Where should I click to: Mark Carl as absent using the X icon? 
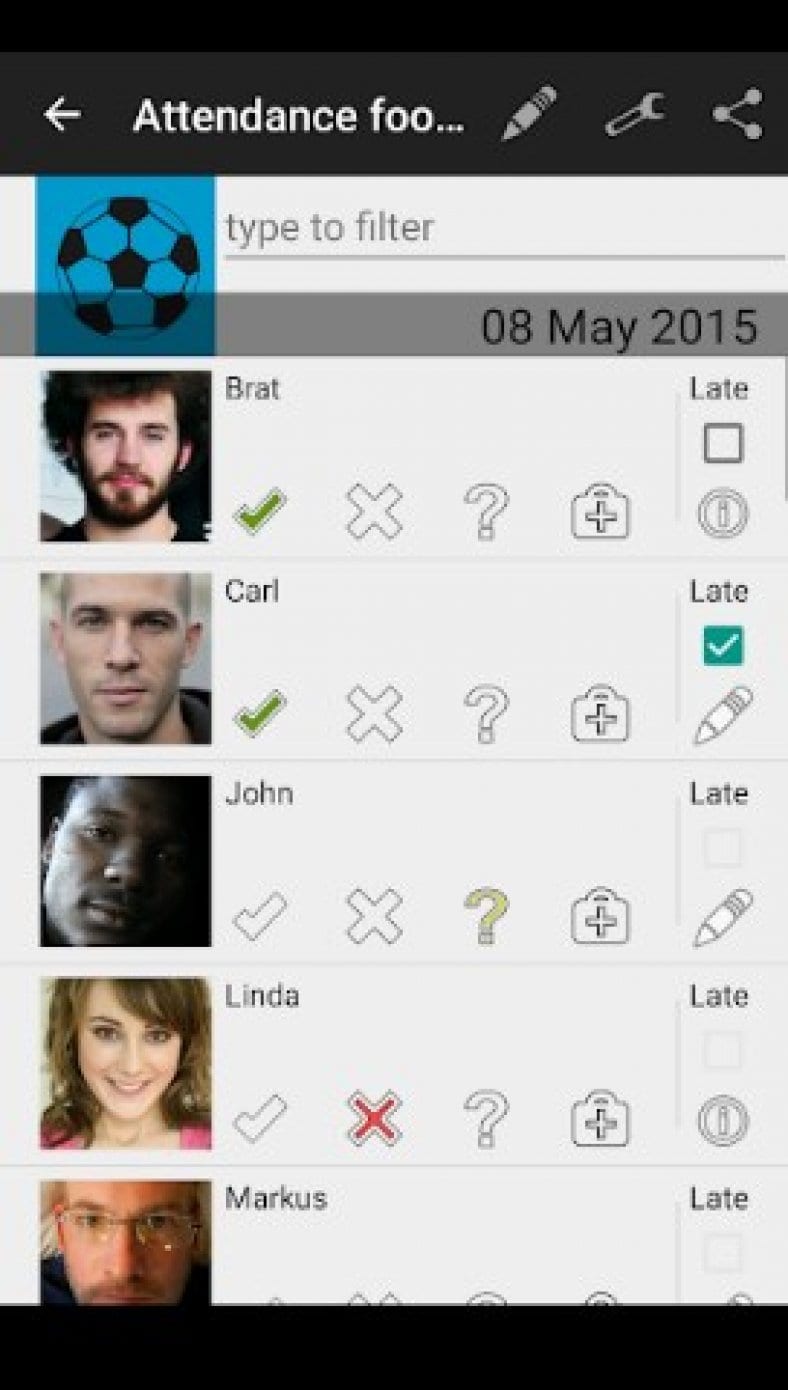click(x=373, y=712)
